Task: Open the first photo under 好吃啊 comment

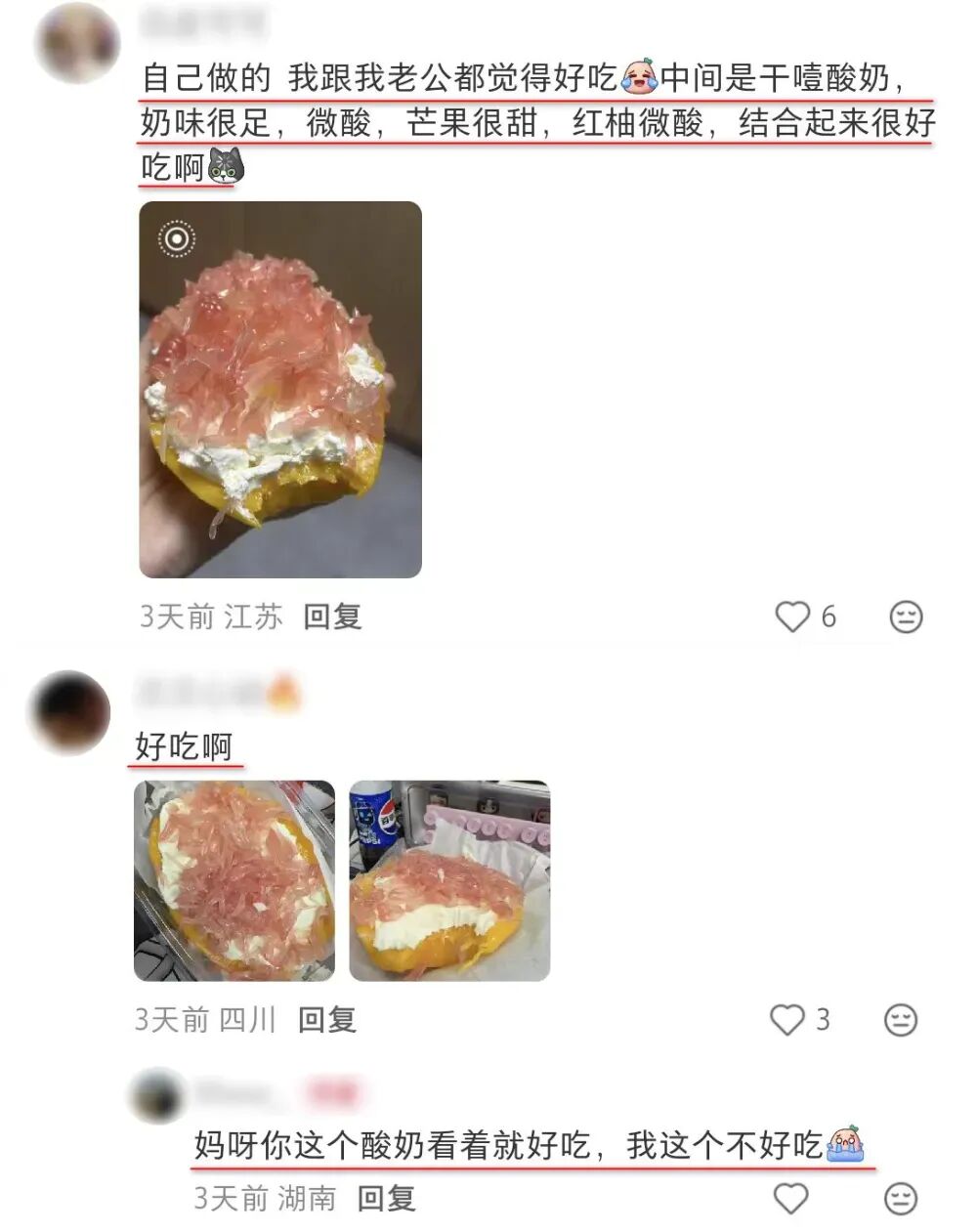Action: tap(234, 880)
